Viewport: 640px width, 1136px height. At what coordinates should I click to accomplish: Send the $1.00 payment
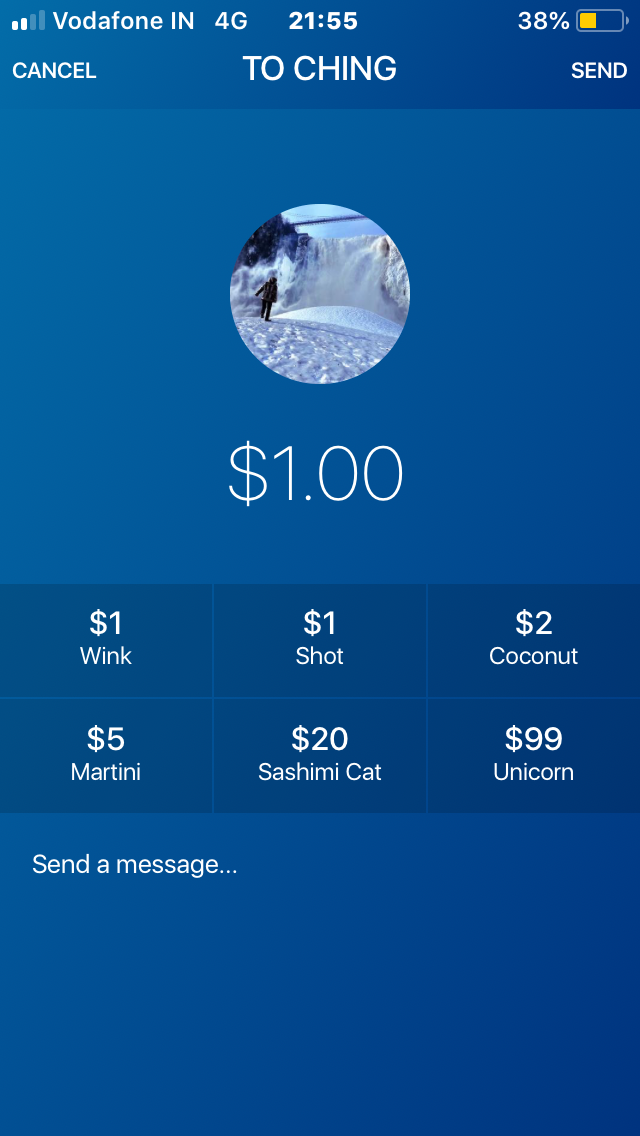pyautogui.click(x=598, y=71)
